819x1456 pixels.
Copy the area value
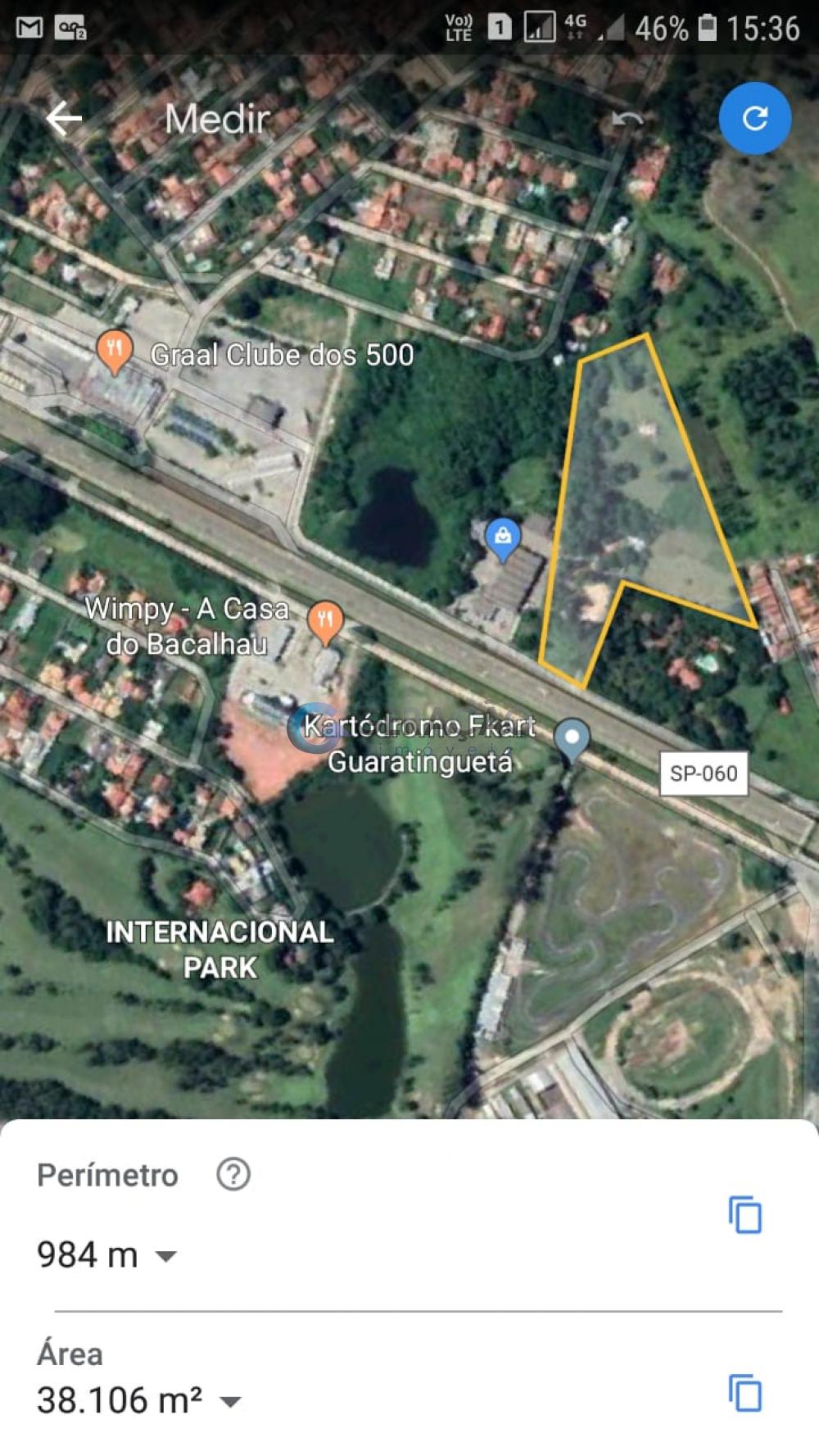pyautogui.click(x=745, y=1393)
